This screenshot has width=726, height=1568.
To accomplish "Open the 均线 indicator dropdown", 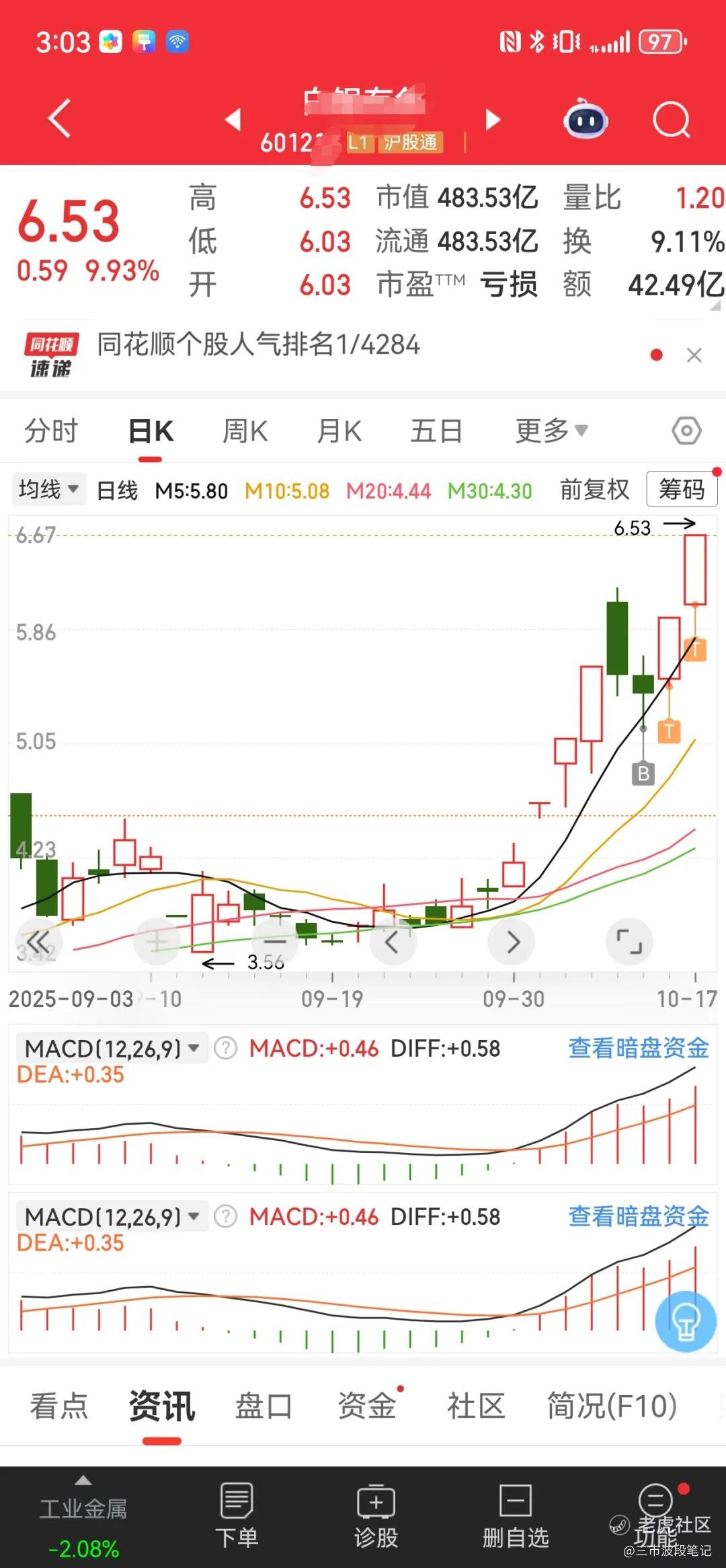I will (48, 489).
